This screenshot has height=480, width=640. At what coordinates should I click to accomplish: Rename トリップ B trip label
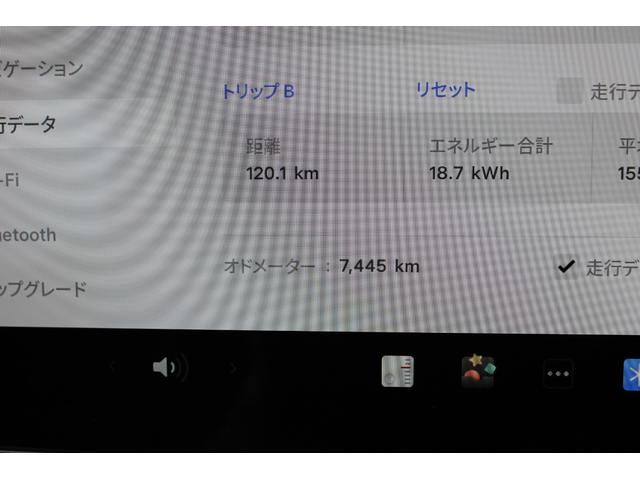coord(258,91)
